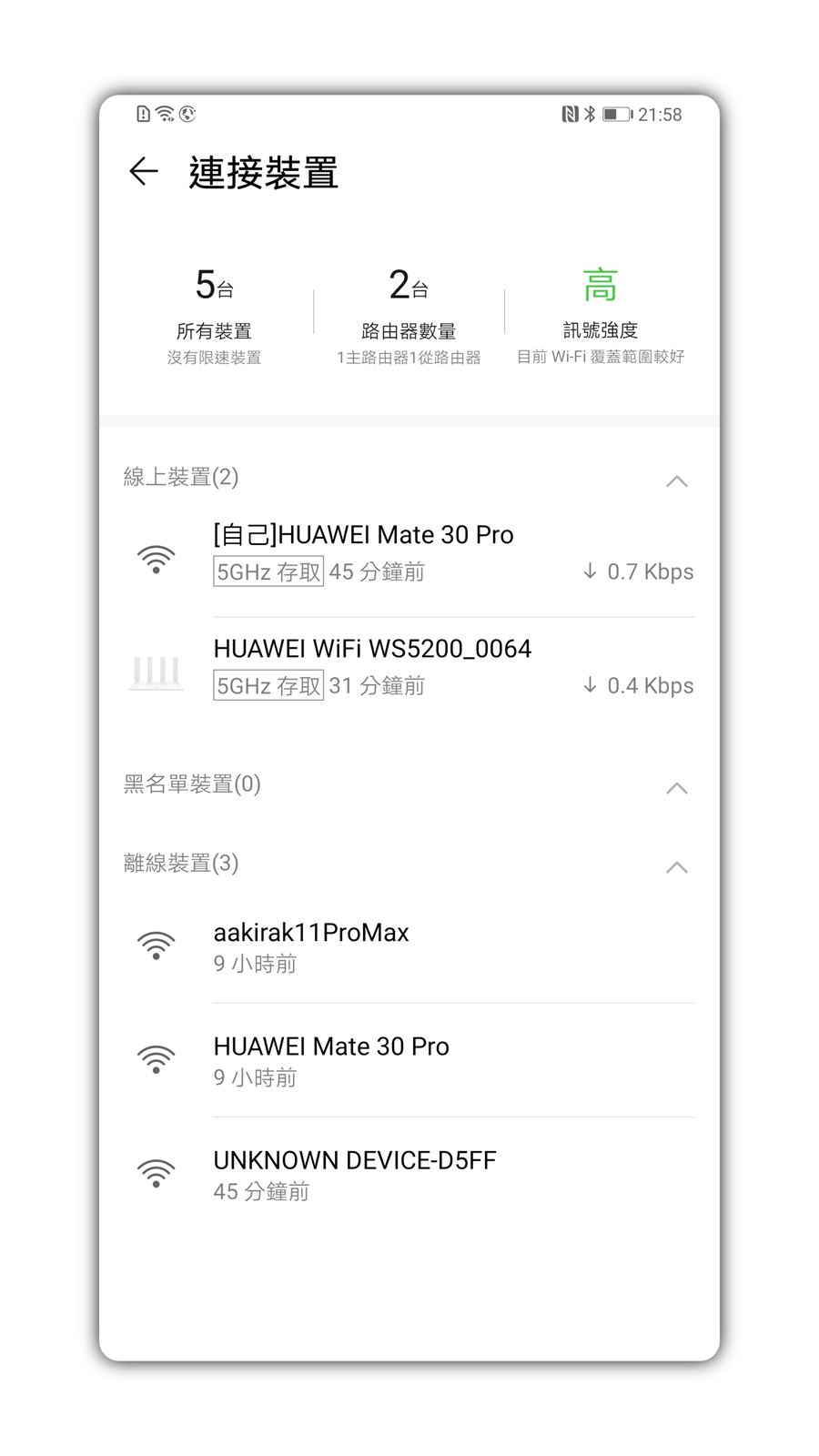This screenshot has height=1456, width=819.
Task: Tap the Wi-Fi icon beside aakirak11ProMax
Action: point(156,945)
